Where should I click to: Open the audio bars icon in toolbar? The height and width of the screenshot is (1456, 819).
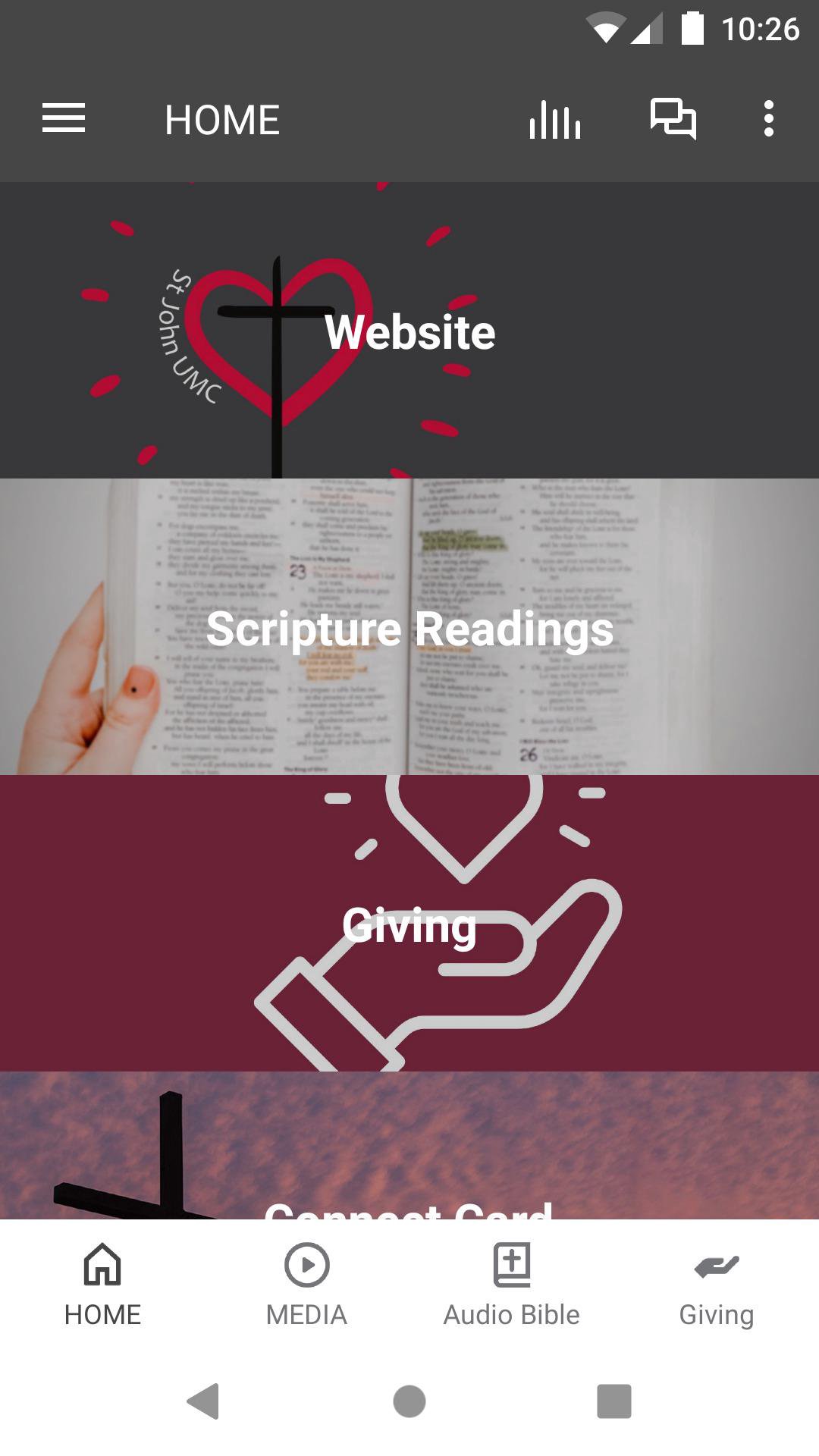[x=555, y=120]
